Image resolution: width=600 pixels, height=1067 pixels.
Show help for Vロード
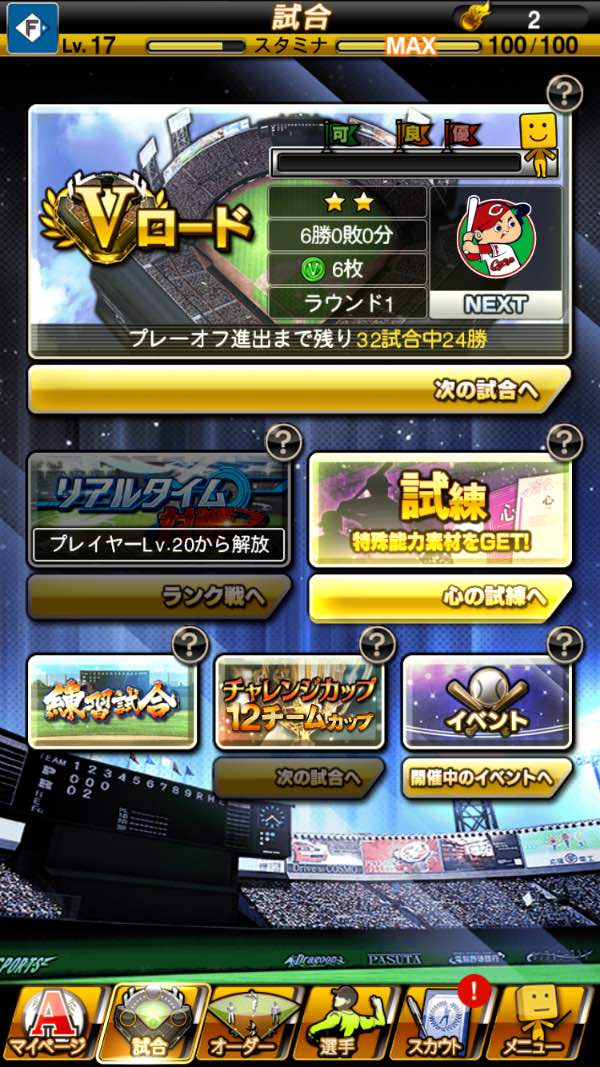click(565, 95)
